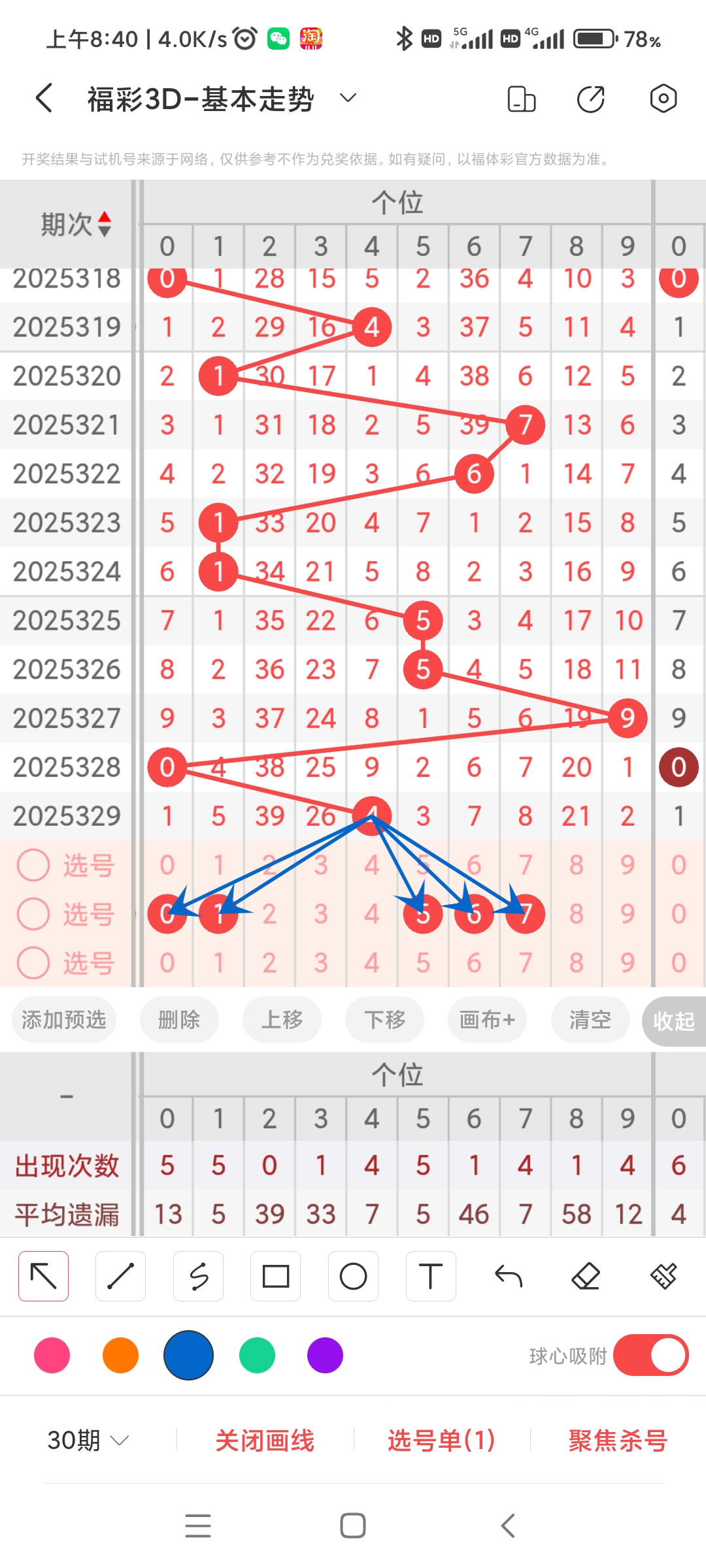Select the arrow selection tool
Image resolution: width=706 pixels, height=1568 pixels.
(42, 1275)
